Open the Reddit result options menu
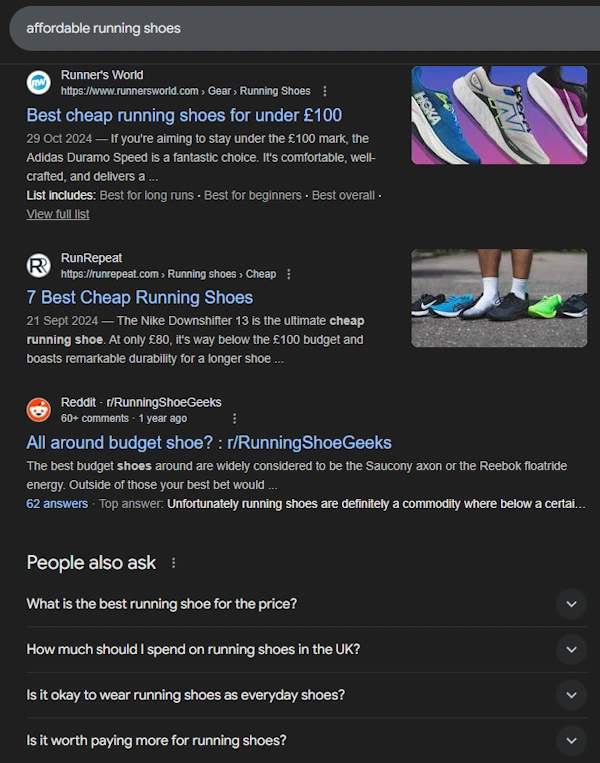 [x=235, y=418]
